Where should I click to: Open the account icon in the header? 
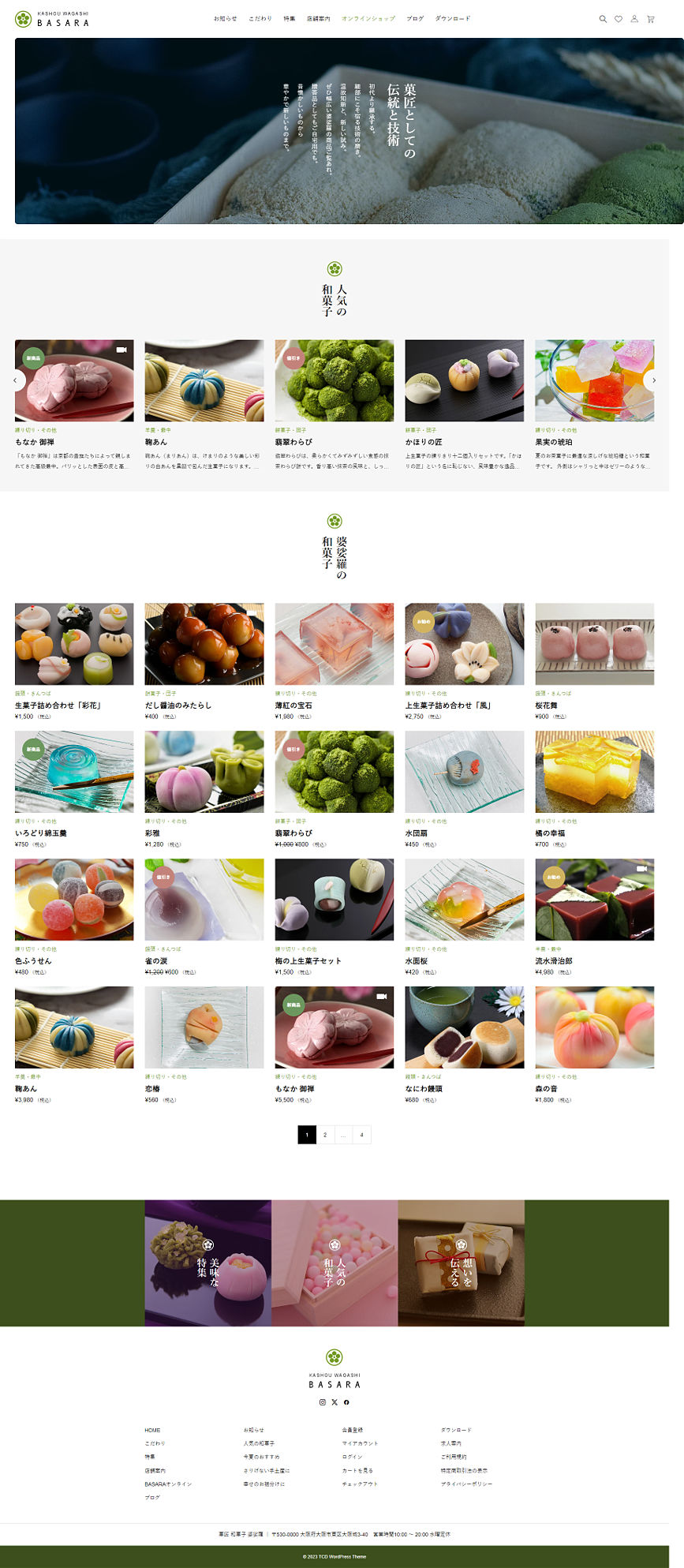pyautogui.click(x=634, y=19)
